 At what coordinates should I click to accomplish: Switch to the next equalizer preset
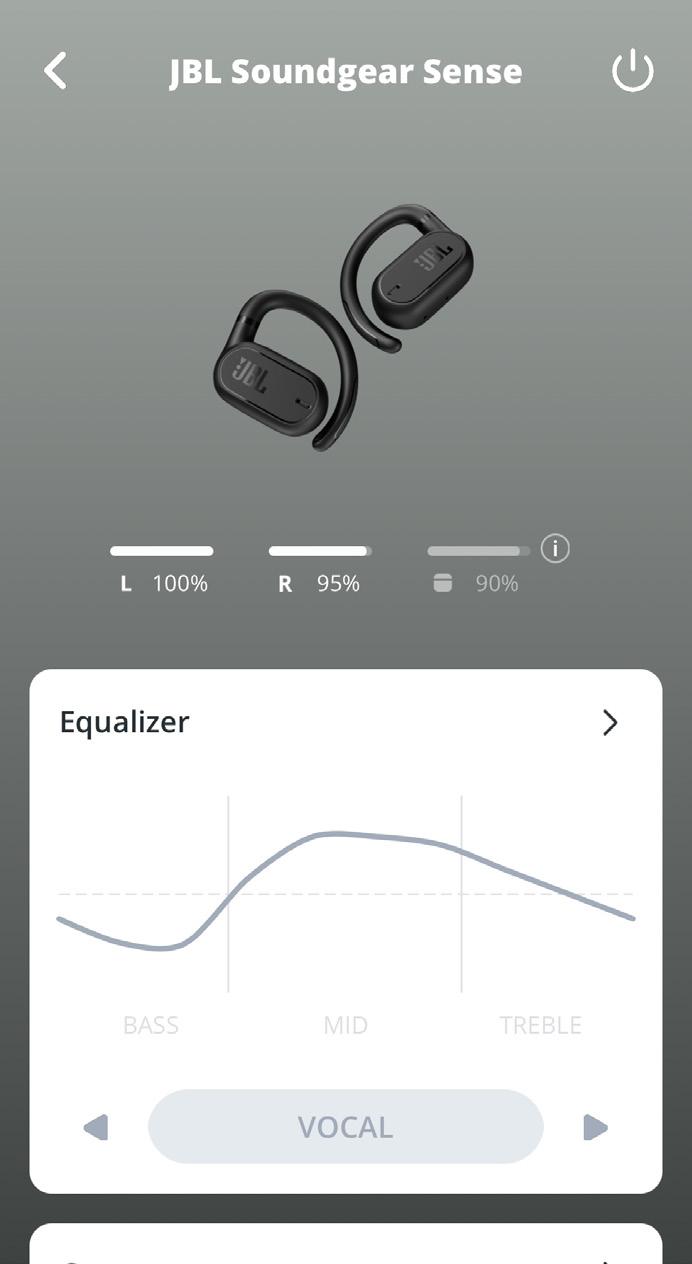(595, 1127)
